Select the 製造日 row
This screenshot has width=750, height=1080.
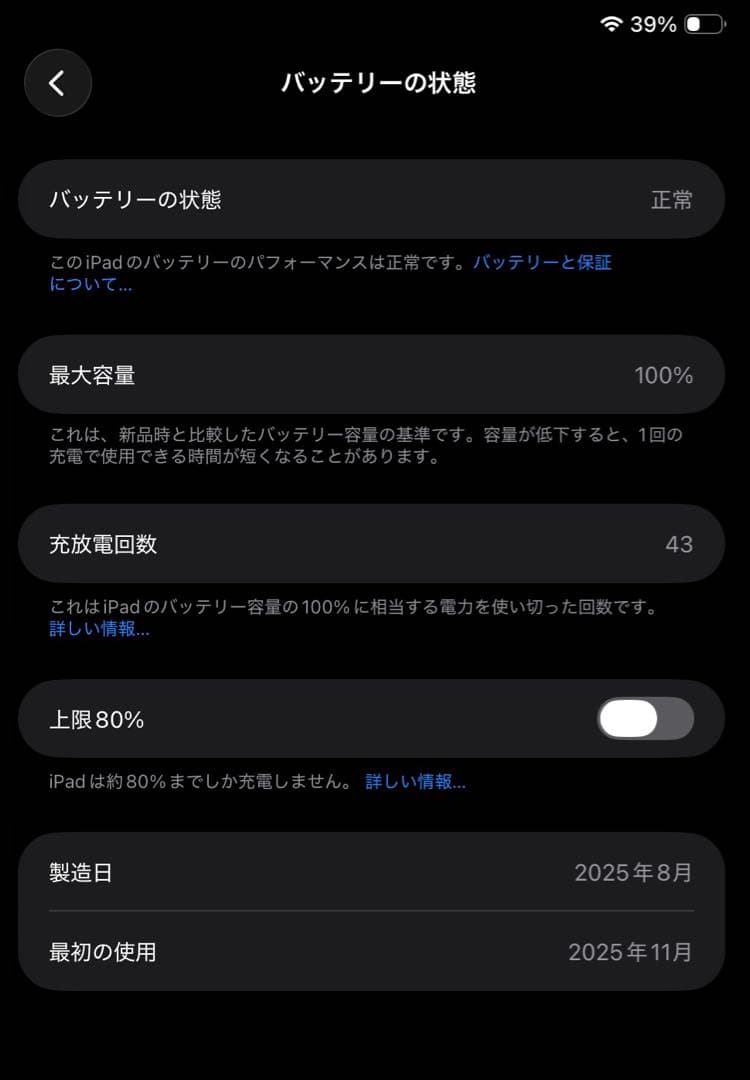(375, 871)
